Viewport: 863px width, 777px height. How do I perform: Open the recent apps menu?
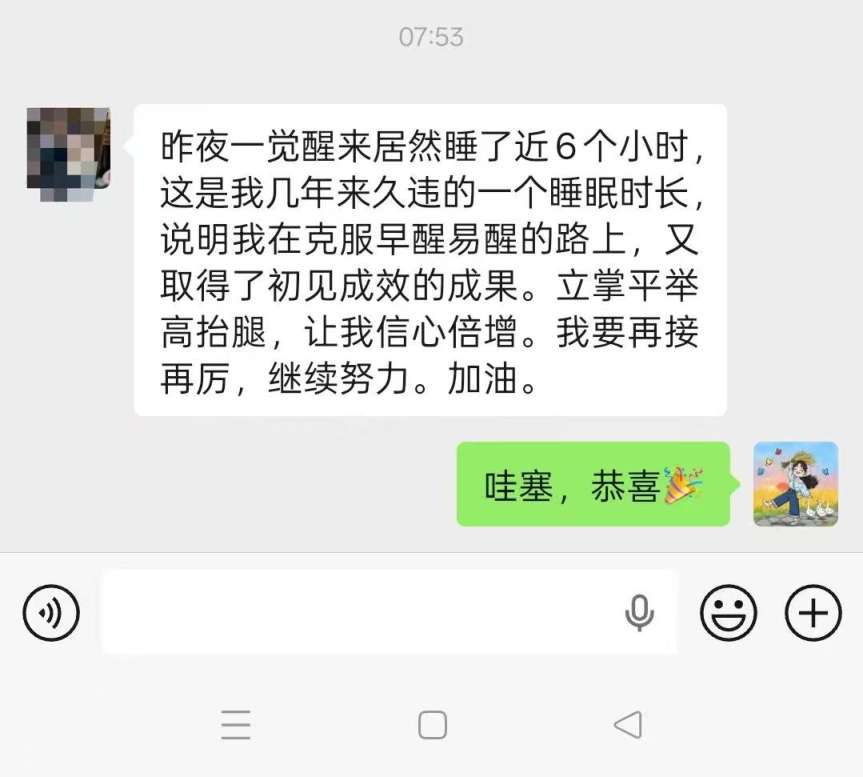pos(236,724)
